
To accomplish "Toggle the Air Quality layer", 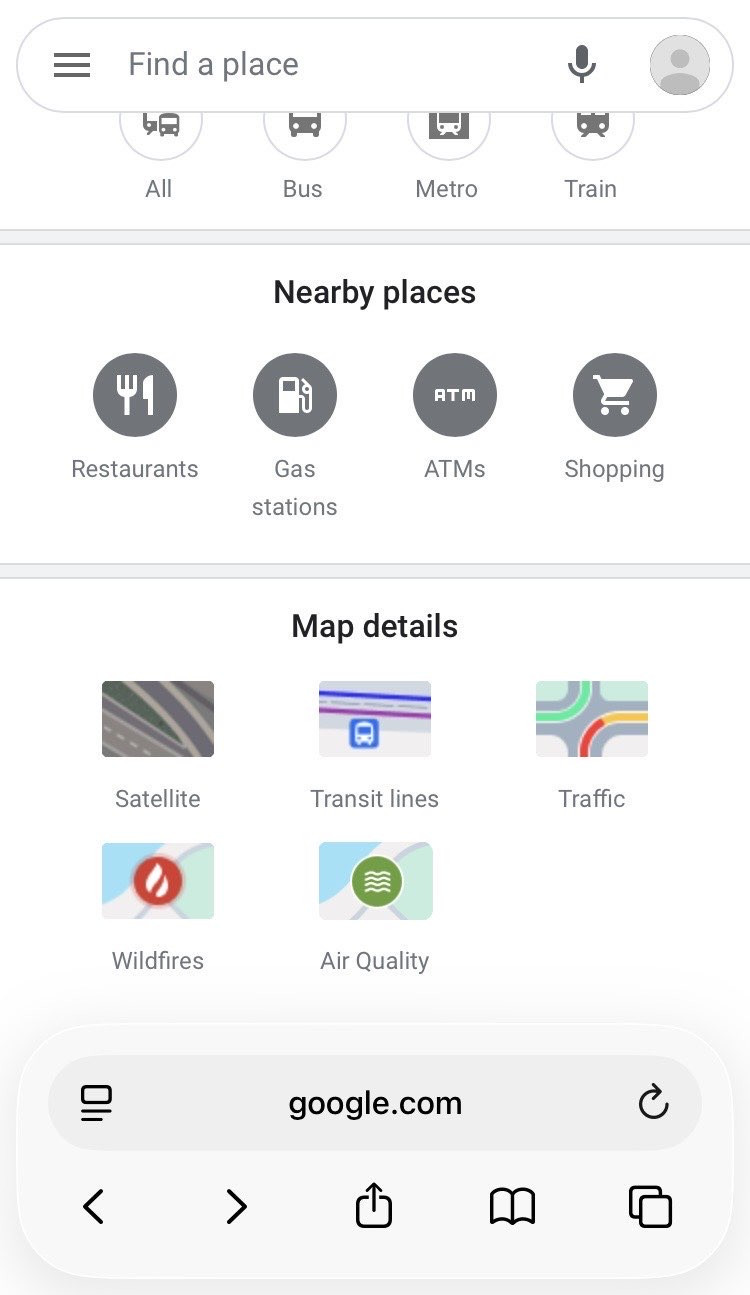I will [x=374, y=880].
